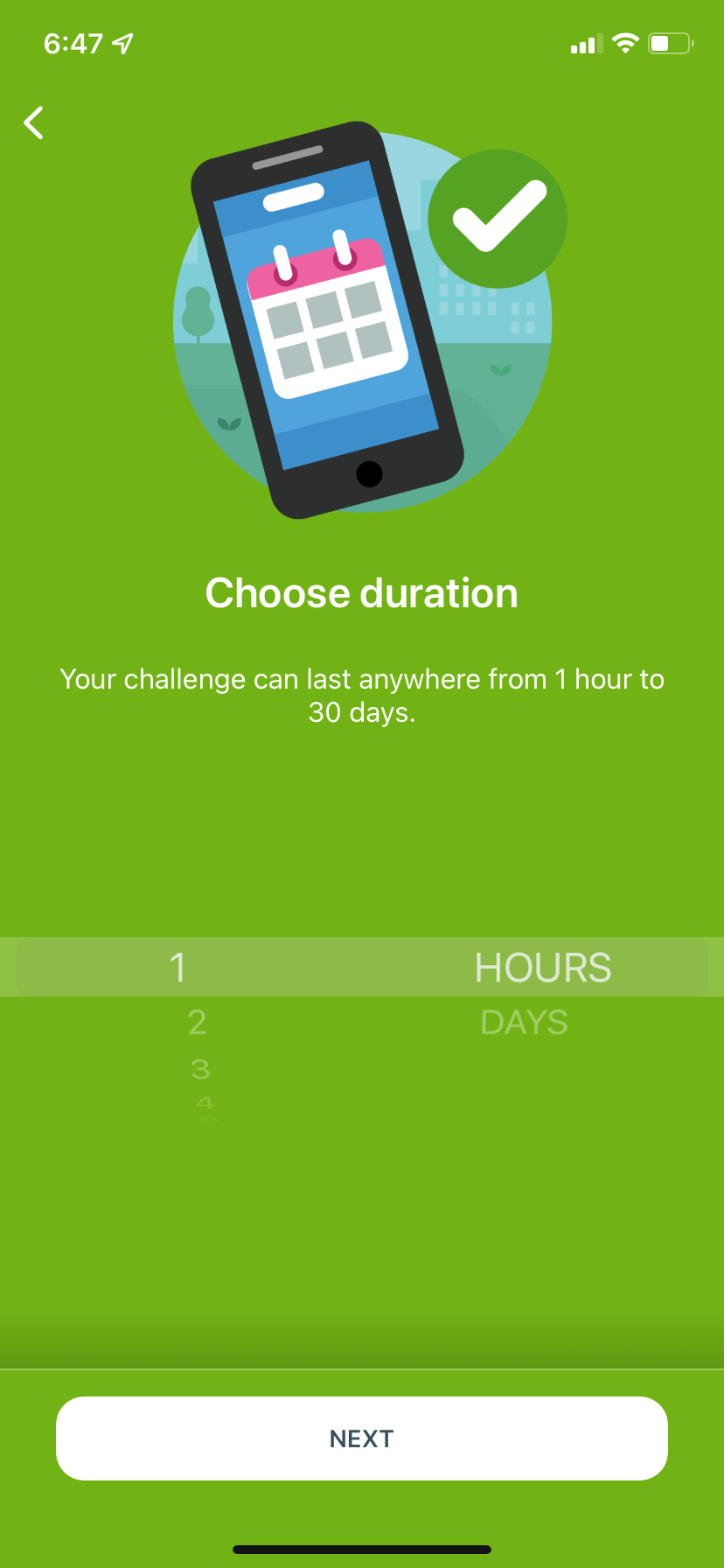This screenshot has height=1568, width=724.
Task: Choose 3 from the number picker
Action: pyautogui.click(x=202, y=1069)
